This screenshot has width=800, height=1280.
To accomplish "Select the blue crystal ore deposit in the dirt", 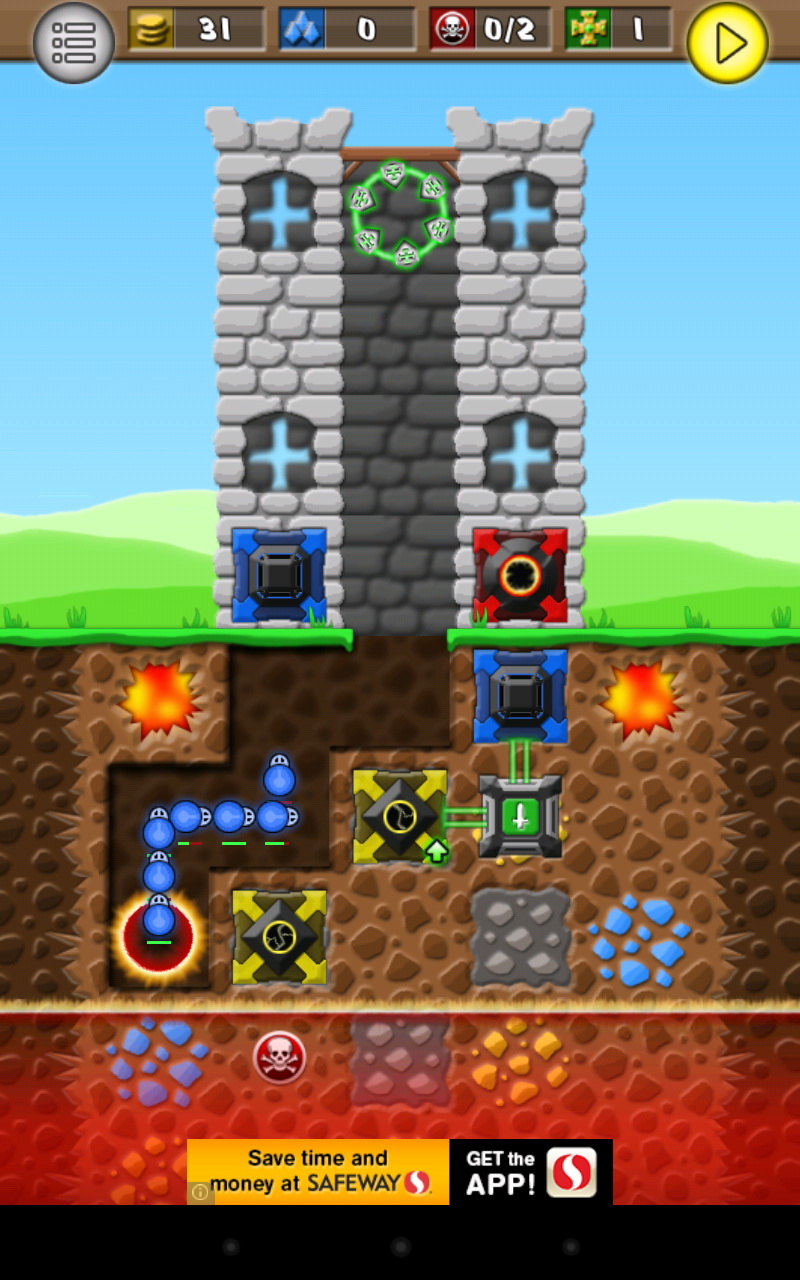I will click(x=638, y=939).
